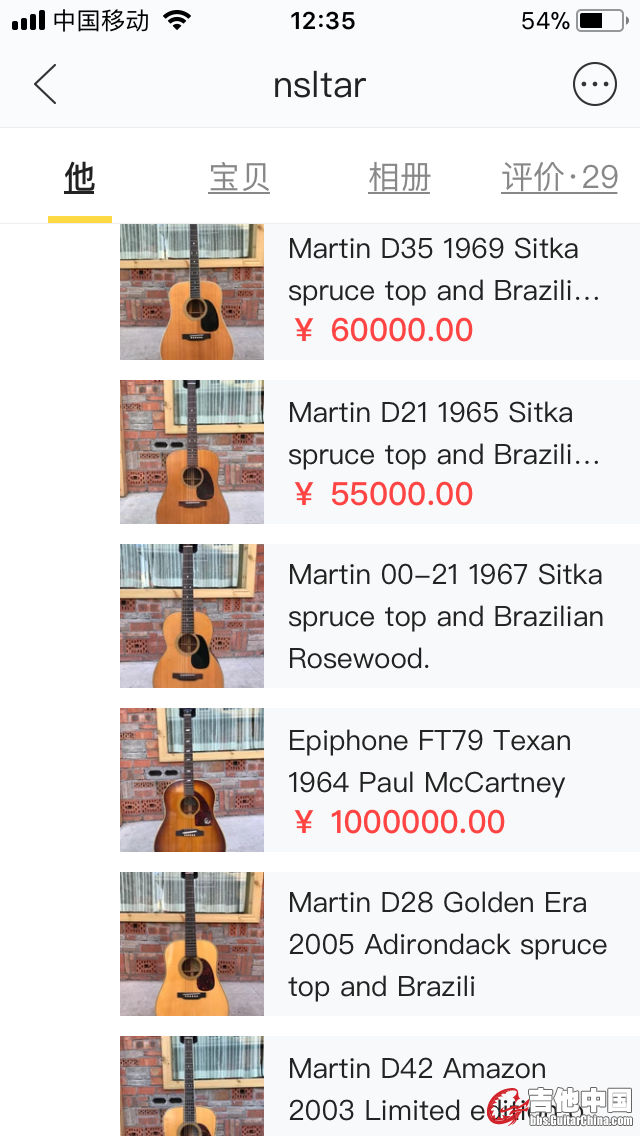
Task: Go back using the arrow icon
Action: pos(45,85)
